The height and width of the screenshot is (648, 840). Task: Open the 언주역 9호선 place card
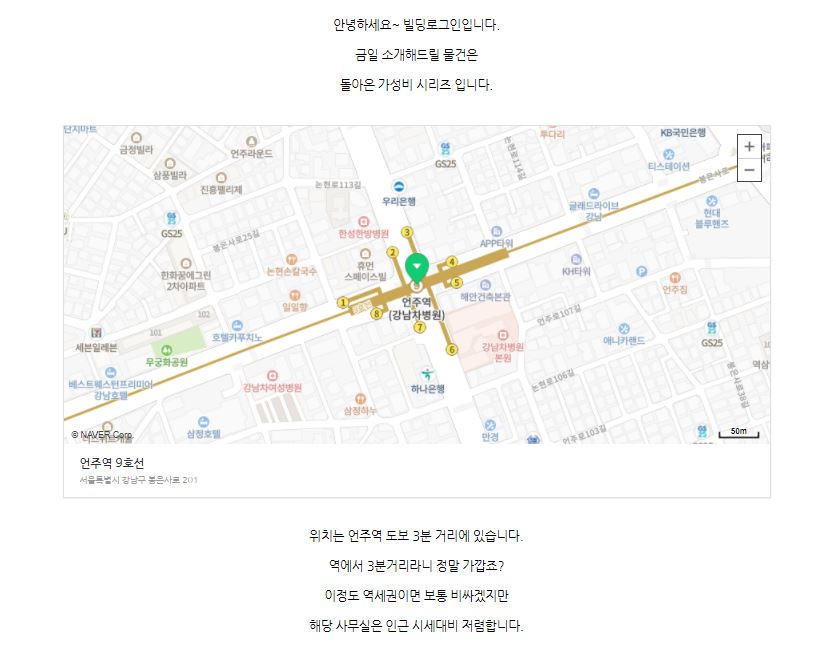[x=112, y=463]
